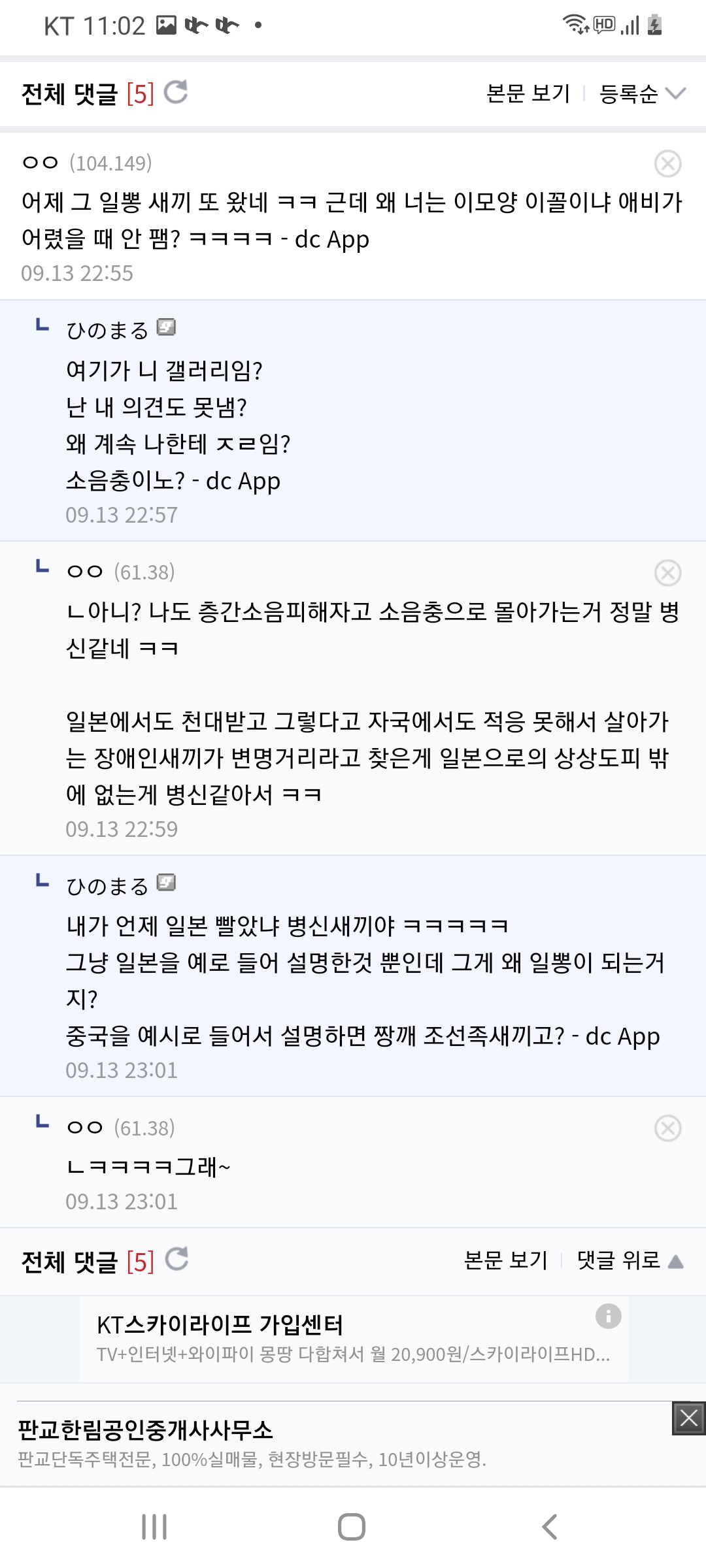Tap the bottom 본문 보기 link
The height and width of the screenshot is (1568, 706).
[x=505, y=1260]
